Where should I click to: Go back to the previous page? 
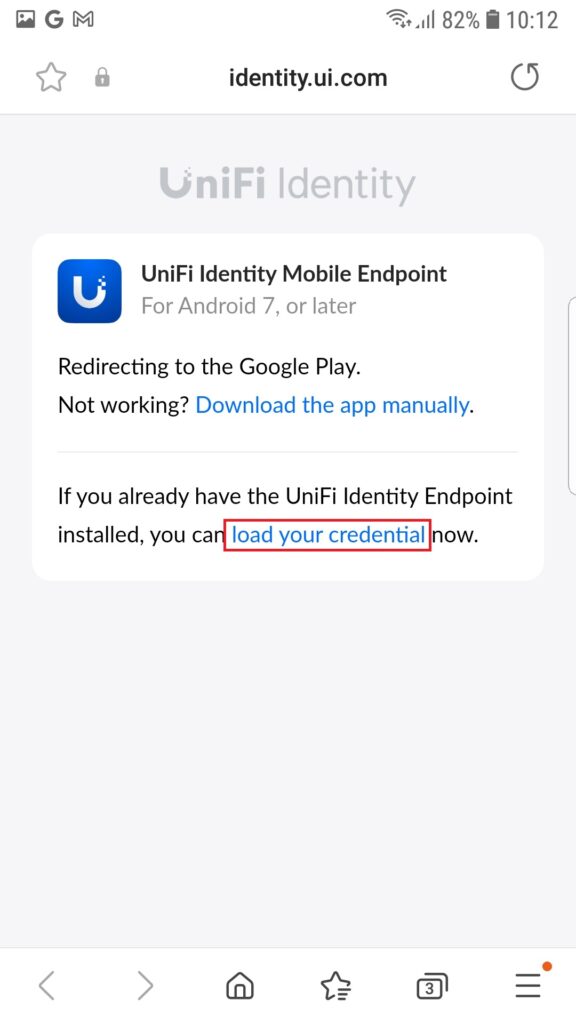46,985
